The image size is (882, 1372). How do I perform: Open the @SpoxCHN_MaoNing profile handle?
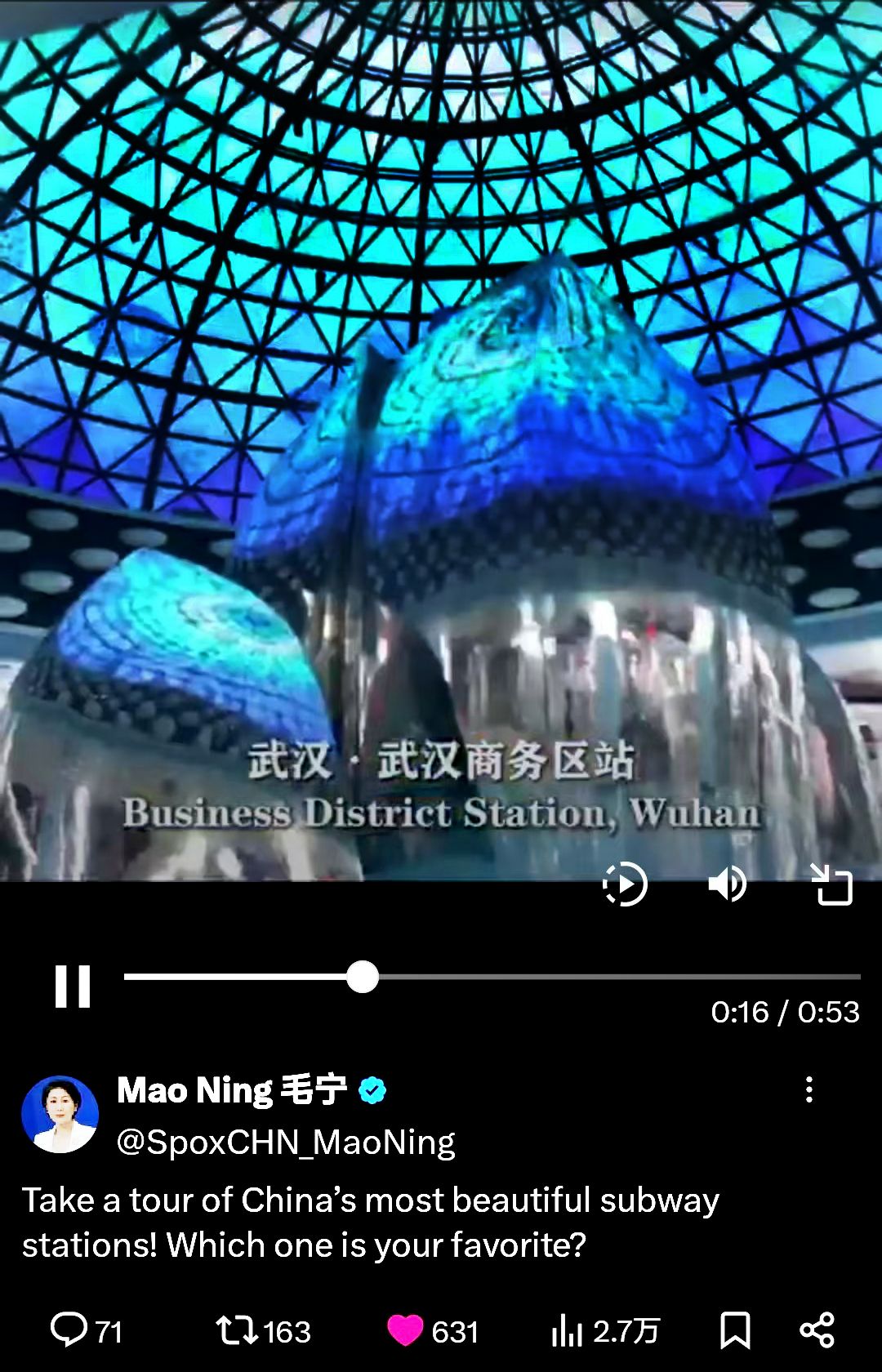(286, 1143)
